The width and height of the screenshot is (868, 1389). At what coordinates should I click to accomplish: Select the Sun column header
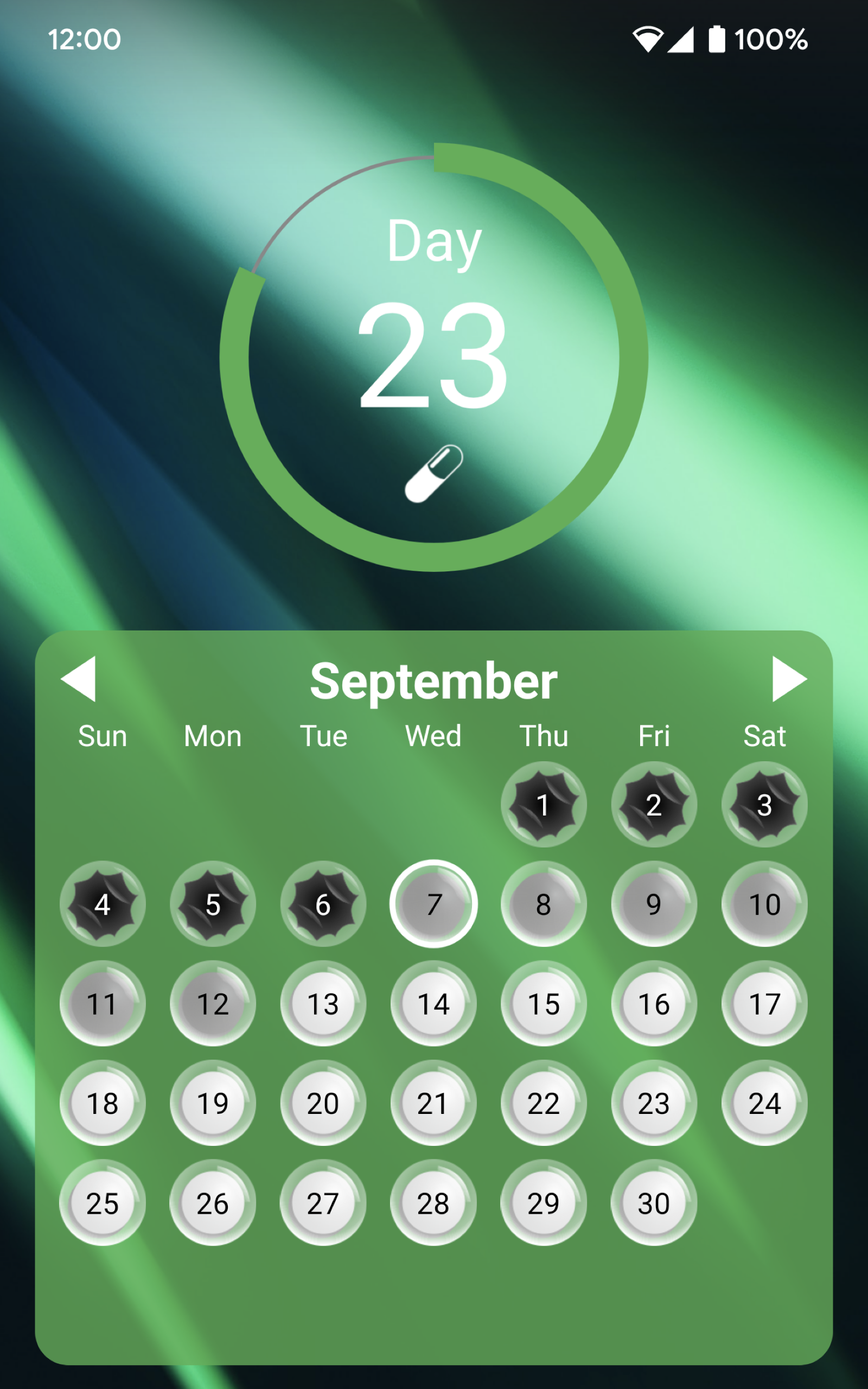[x=103, y=736]
